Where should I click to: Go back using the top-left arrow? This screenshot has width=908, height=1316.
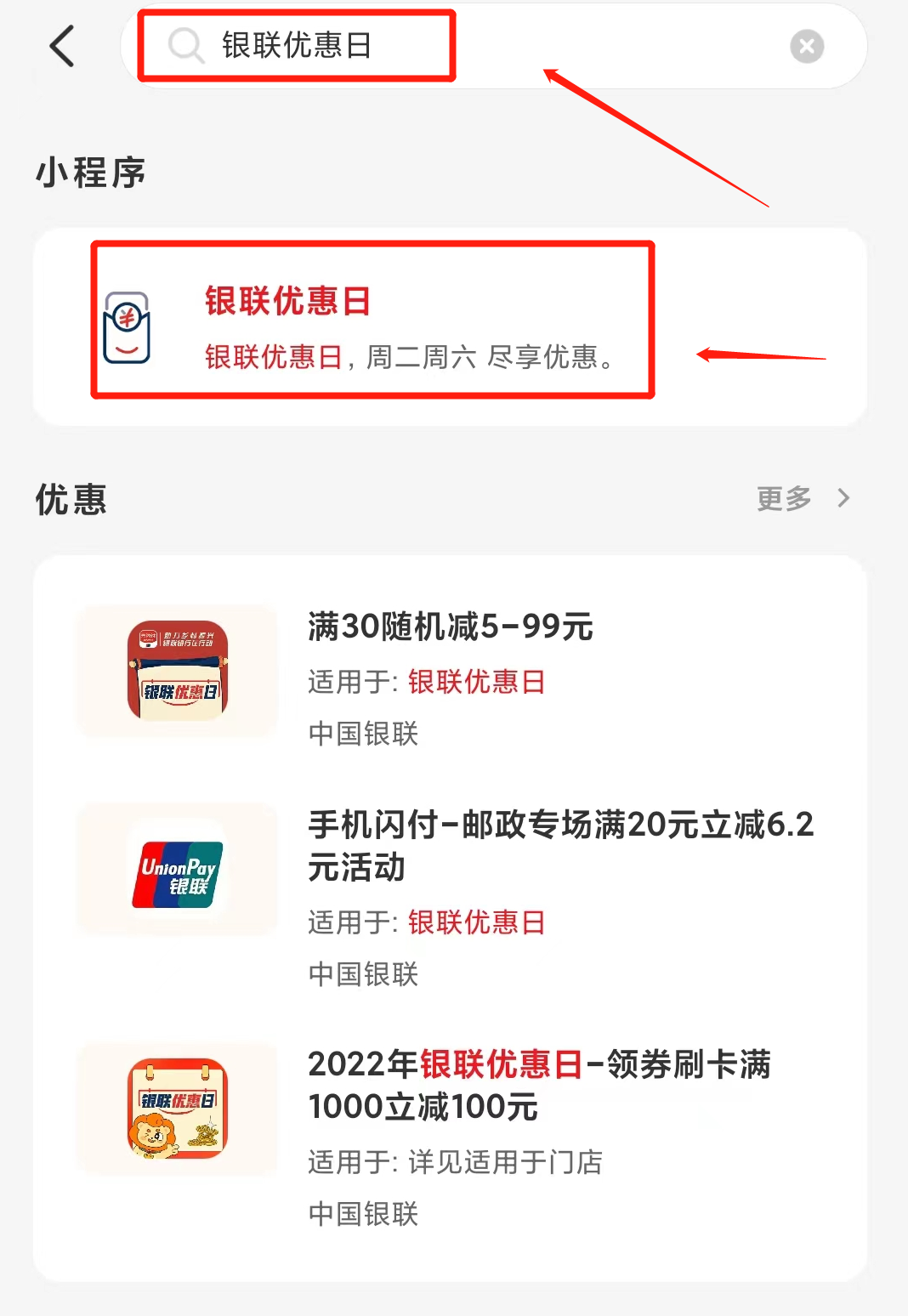(x=62, y=46)
